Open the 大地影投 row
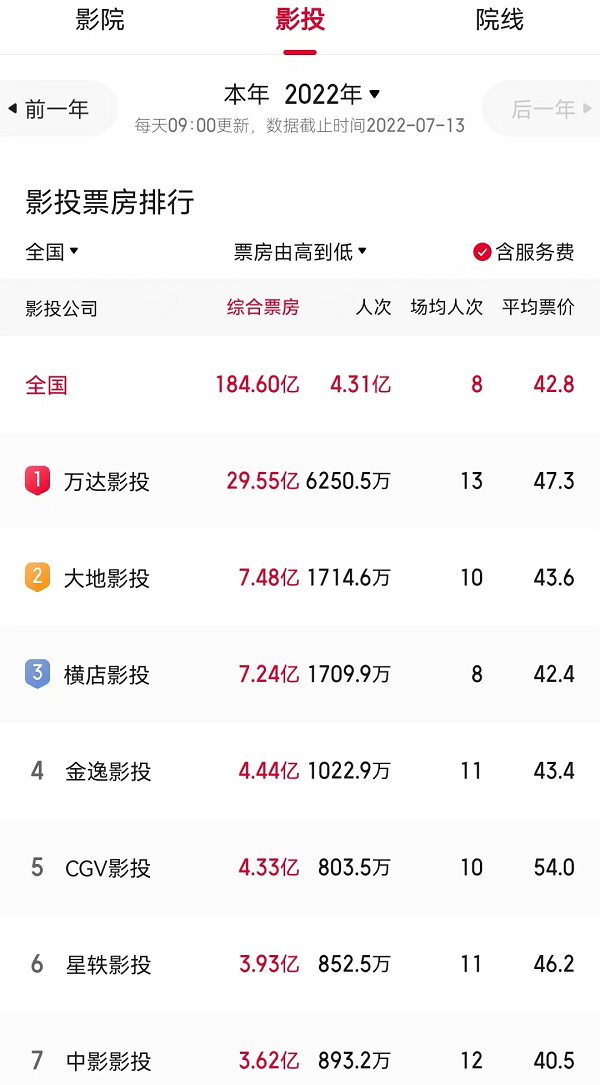Screen dimensions: 600x1085 [300, 578]
